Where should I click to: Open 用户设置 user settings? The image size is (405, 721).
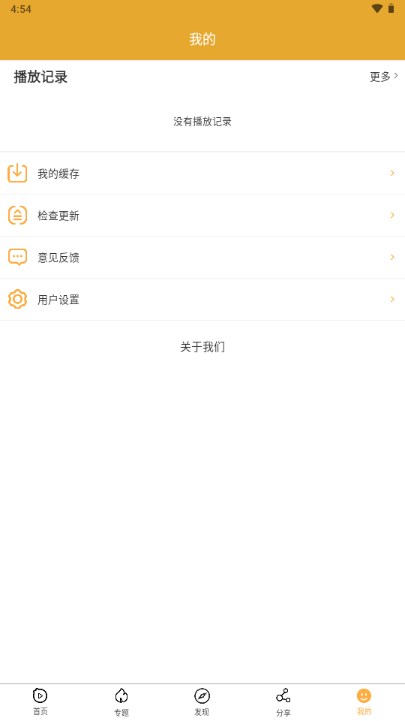click(202, 299)
